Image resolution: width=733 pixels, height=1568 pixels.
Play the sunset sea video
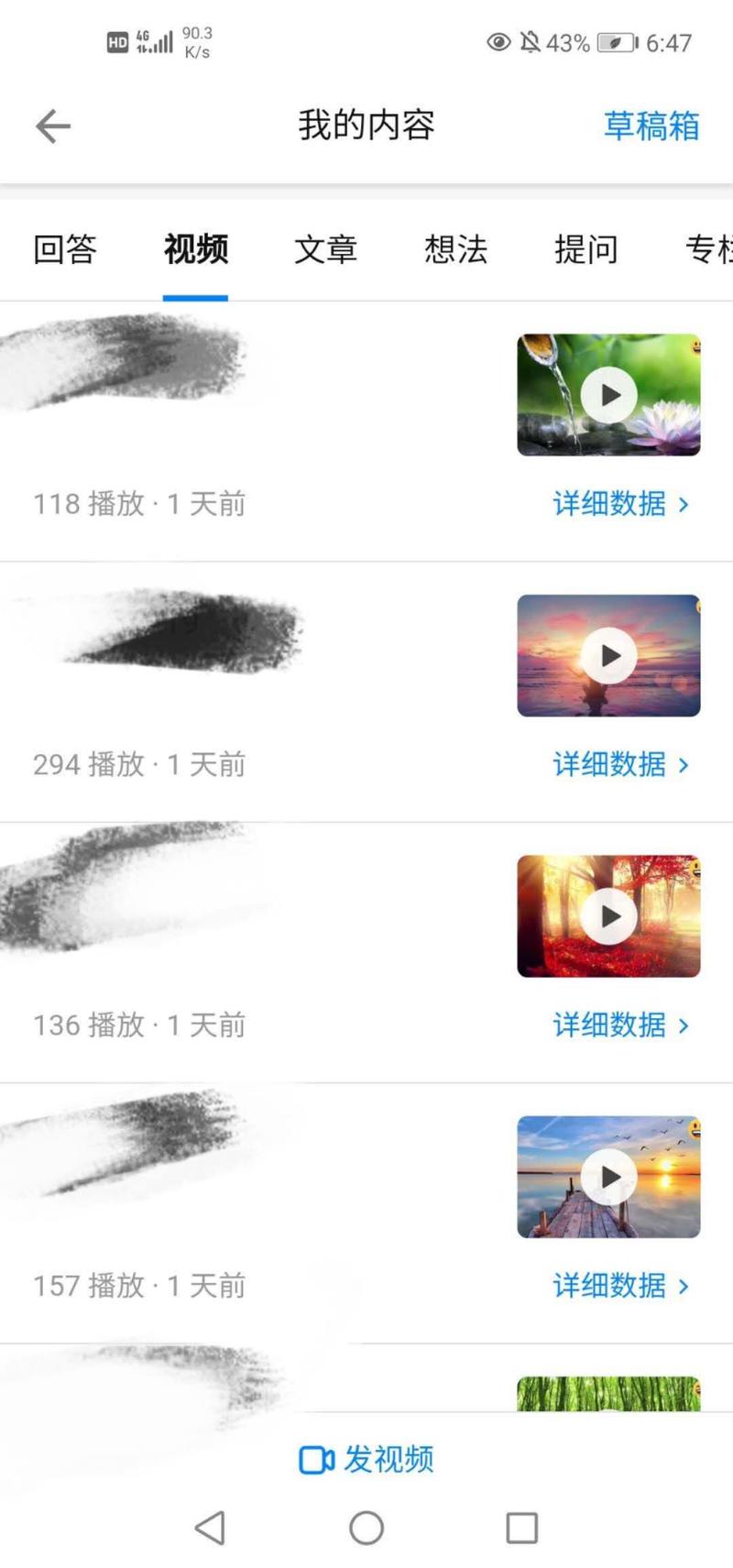(x=608, y=655)
